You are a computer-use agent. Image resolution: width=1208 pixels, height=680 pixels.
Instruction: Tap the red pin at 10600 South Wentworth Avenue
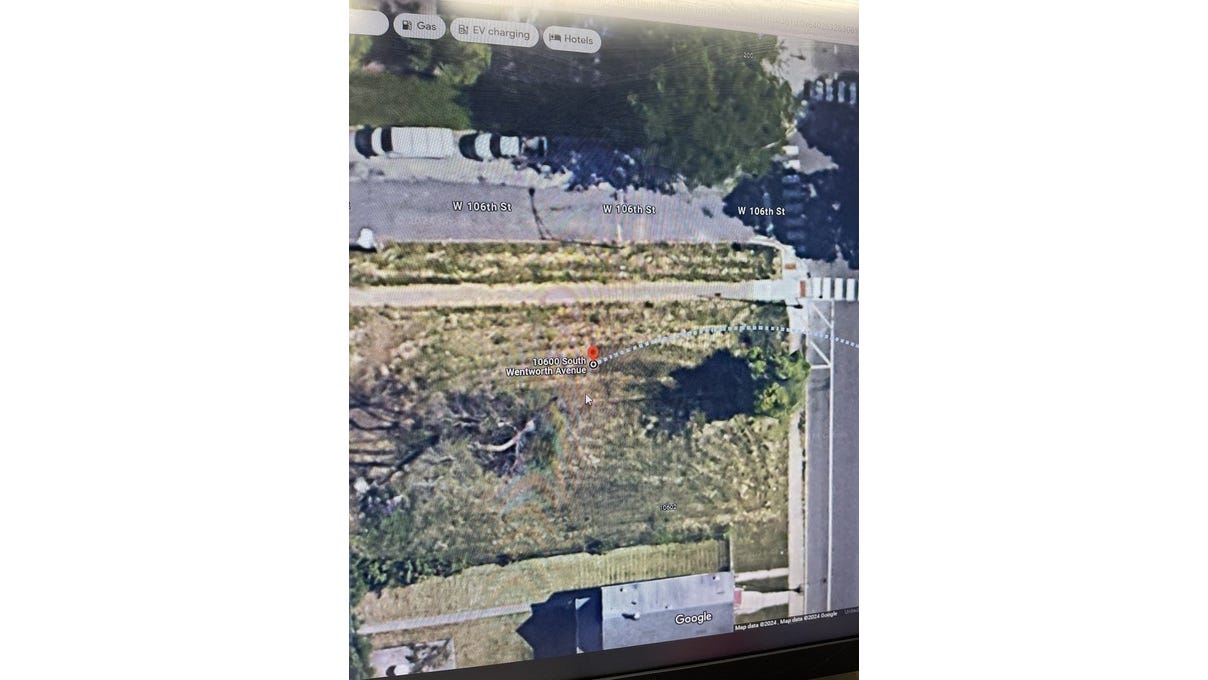click(x=593, y=353)
